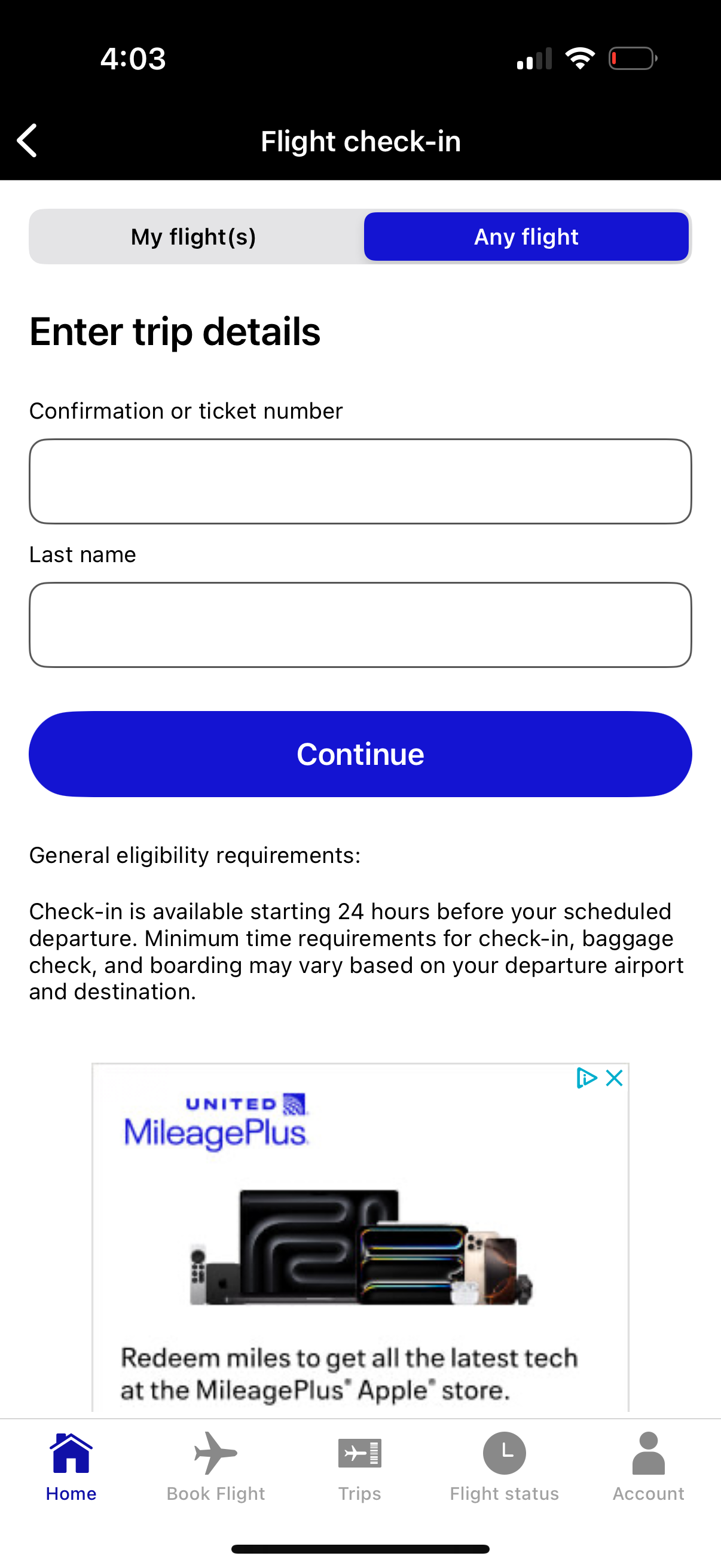Open Book Flight from the bottom bar
The width and height of the screenshot is (721, 1568).
[x=215, y=1455]
